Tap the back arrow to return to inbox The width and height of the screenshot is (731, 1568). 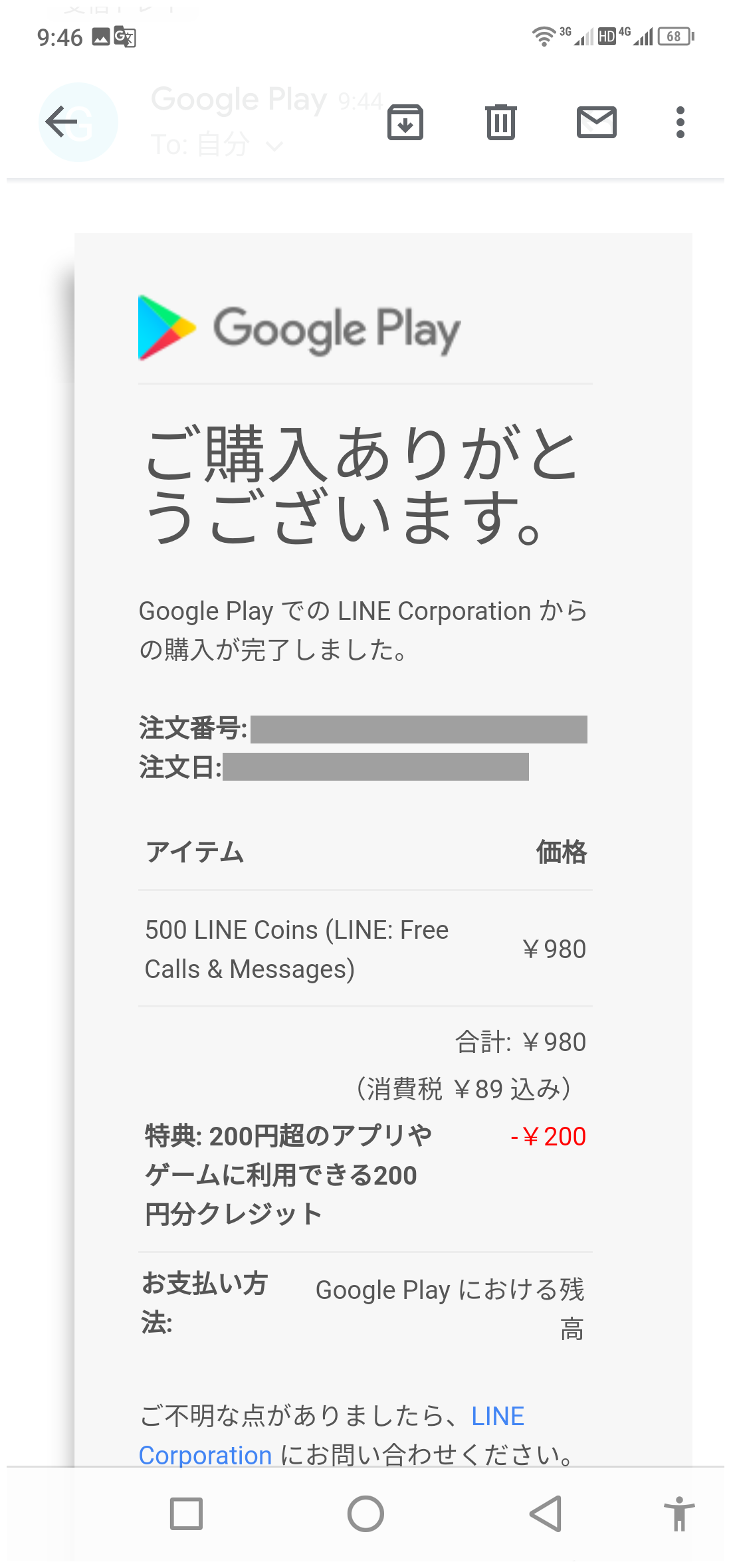60,122
